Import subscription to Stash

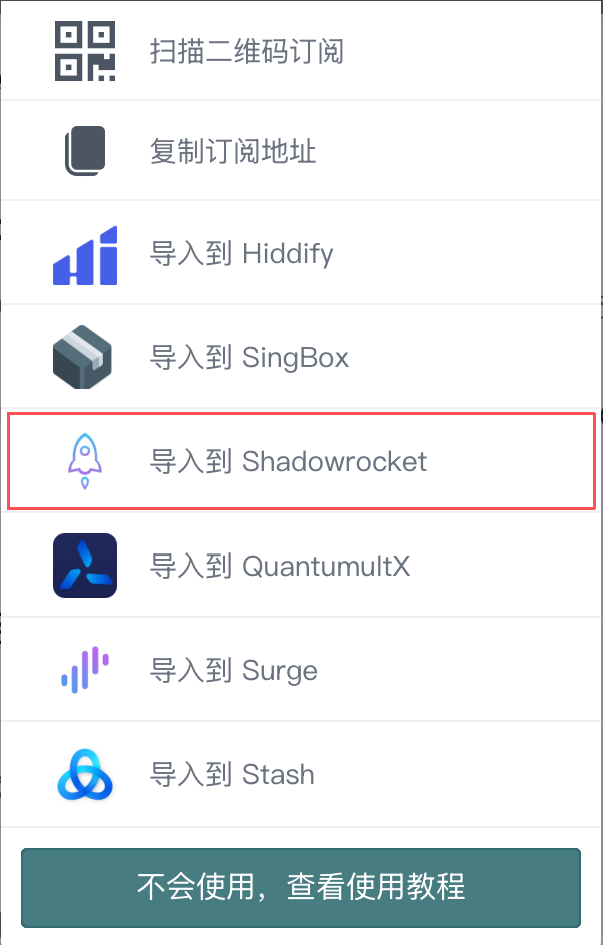click(232, 774)
